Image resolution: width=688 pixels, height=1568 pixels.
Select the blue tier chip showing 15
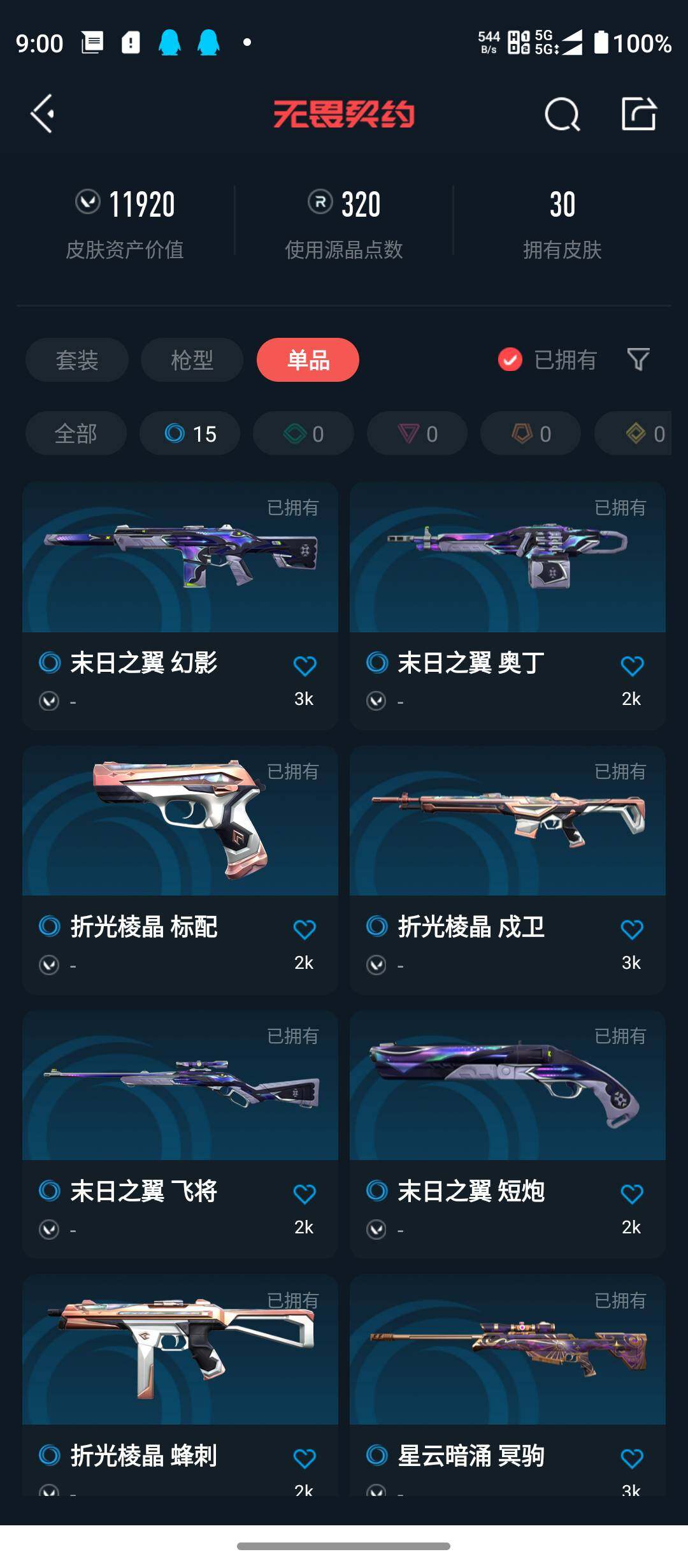point(190,433)
